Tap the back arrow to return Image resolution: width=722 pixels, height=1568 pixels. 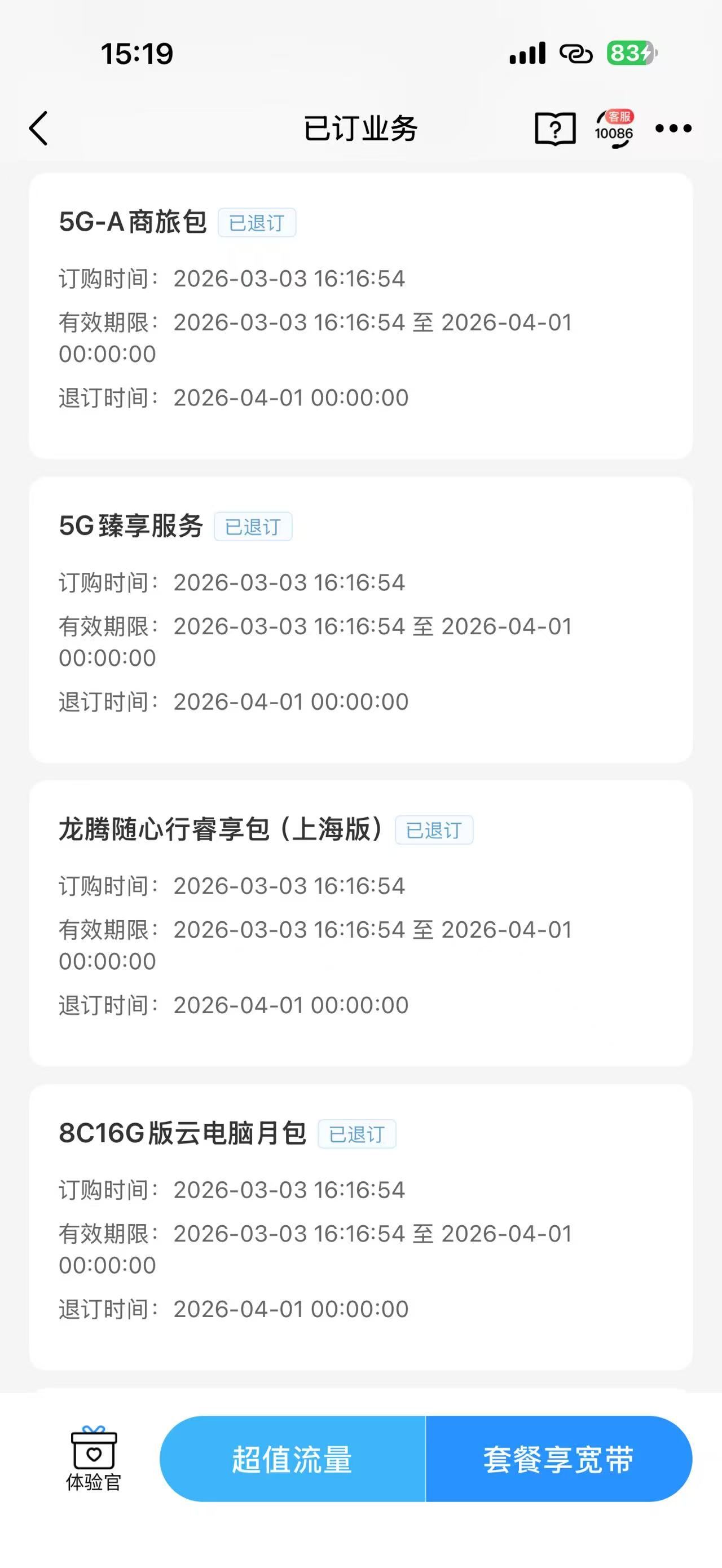coord(39,129)
